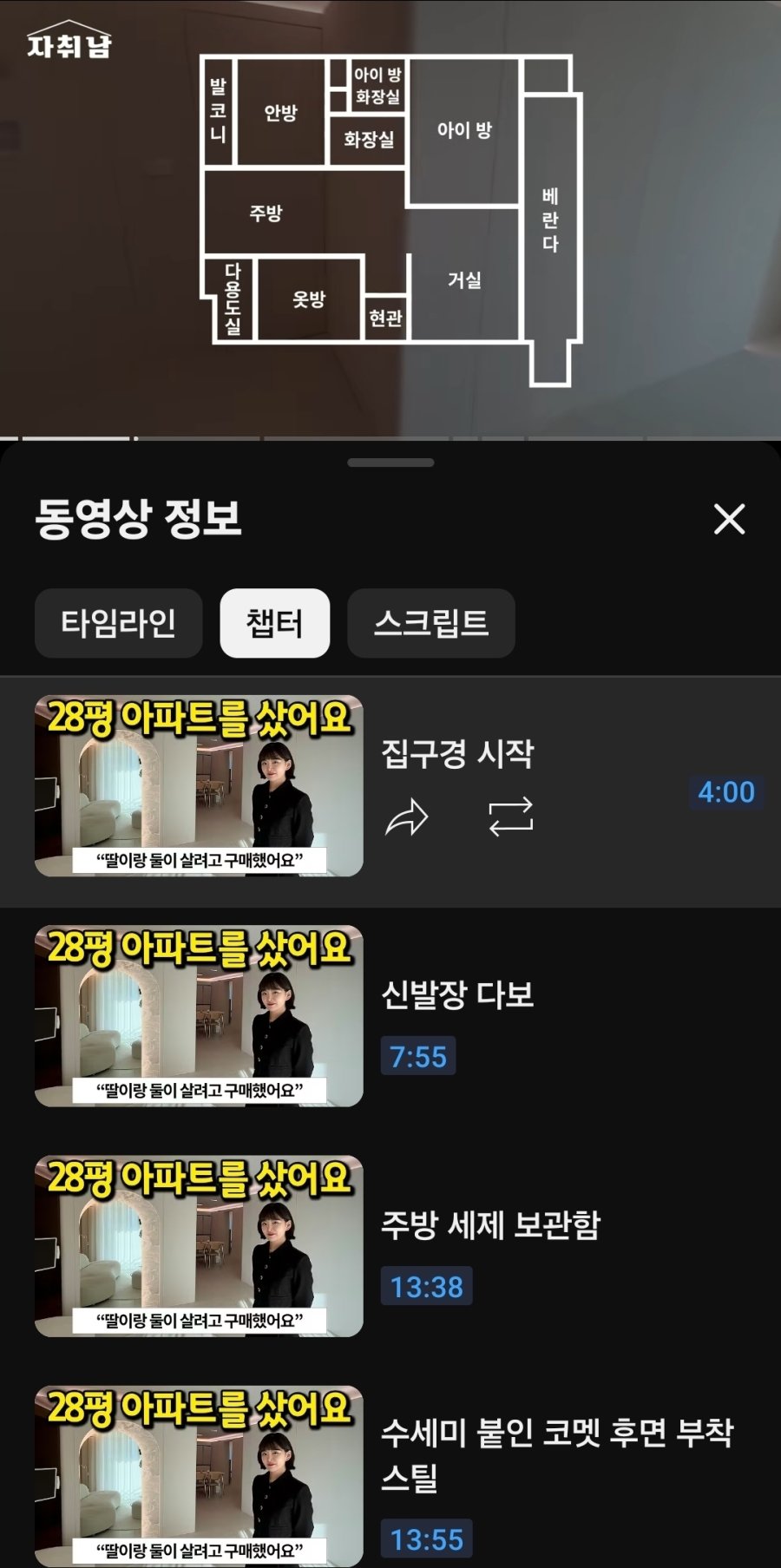The height and width of the screenshot is (1568, 781).
Task: Jump to the 집구경 시작 chapter at 4:00
Action: (726, 791)
